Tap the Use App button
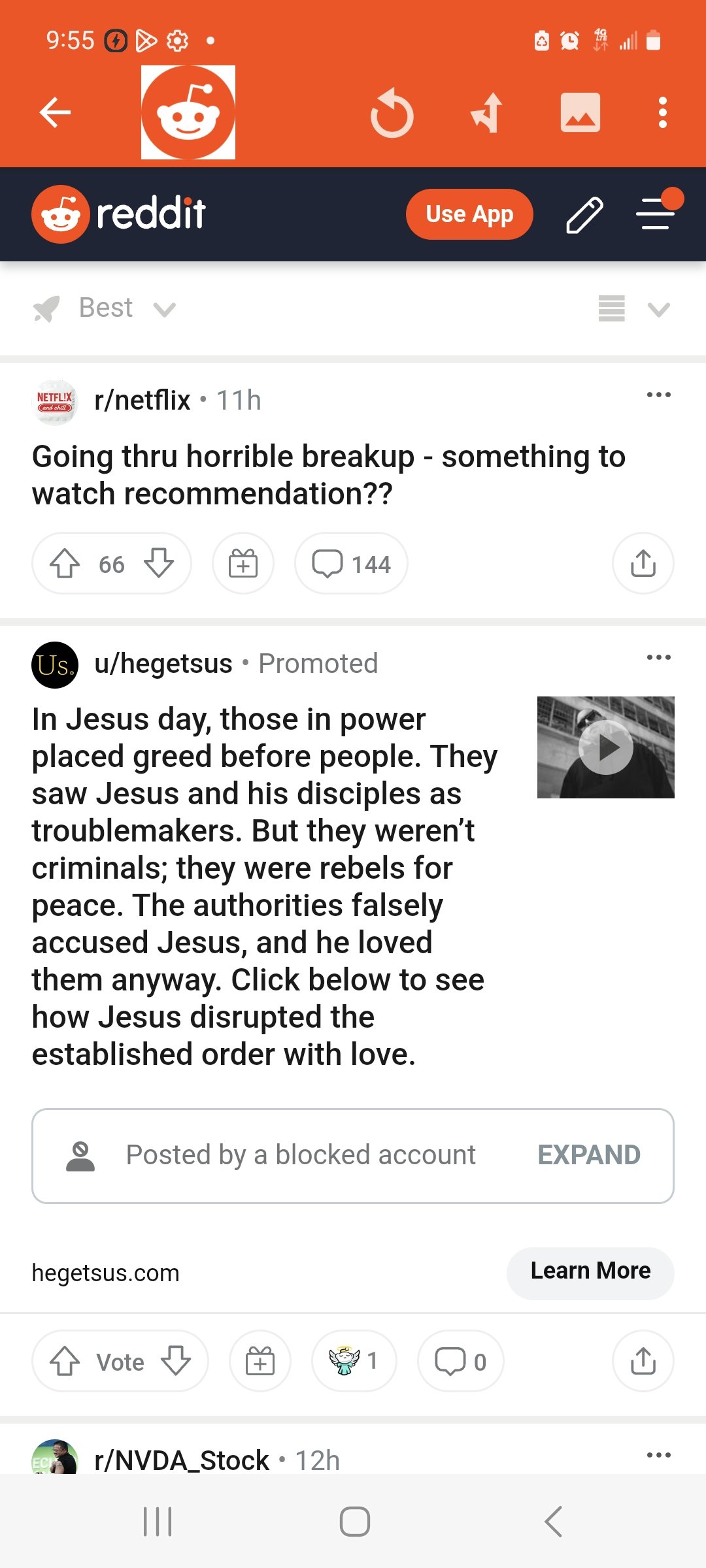This screenshot has height=1568, width=706. point(469,214)
